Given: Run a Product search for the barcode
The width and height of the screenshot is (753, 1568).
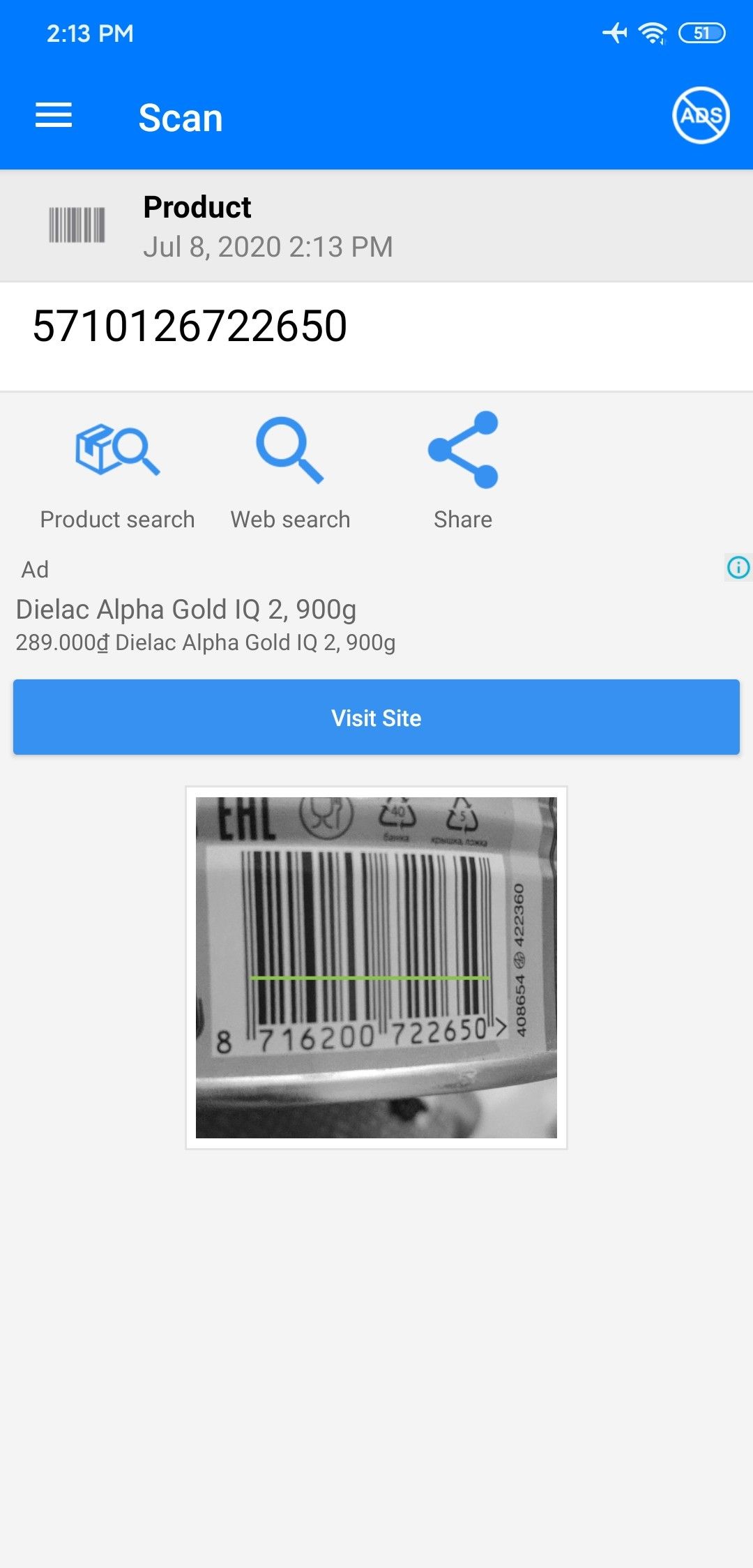Looking at the screenshot, I should 117,471.
